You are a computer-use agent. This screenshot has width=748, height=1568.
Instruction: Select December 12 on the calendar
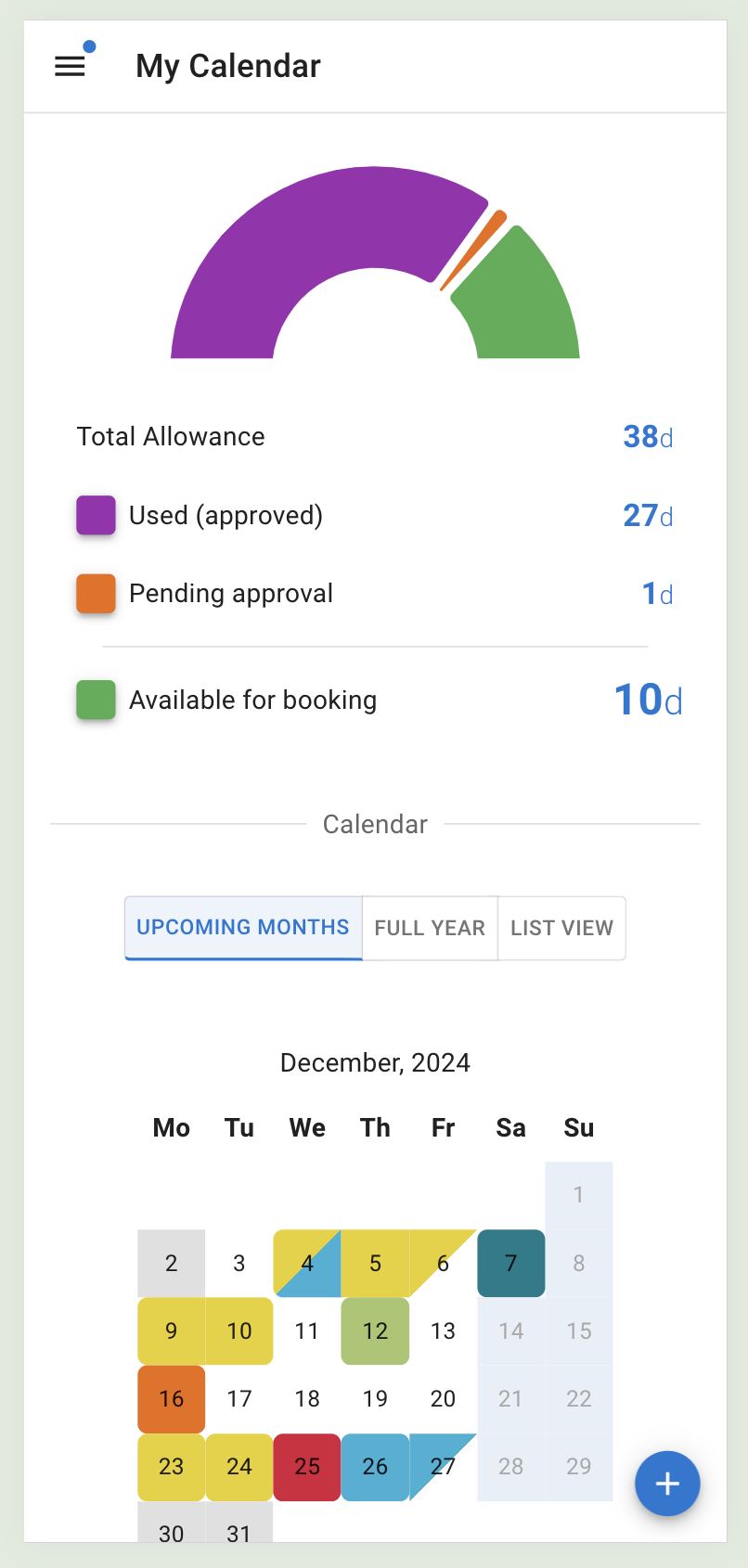pos(375,1330)
